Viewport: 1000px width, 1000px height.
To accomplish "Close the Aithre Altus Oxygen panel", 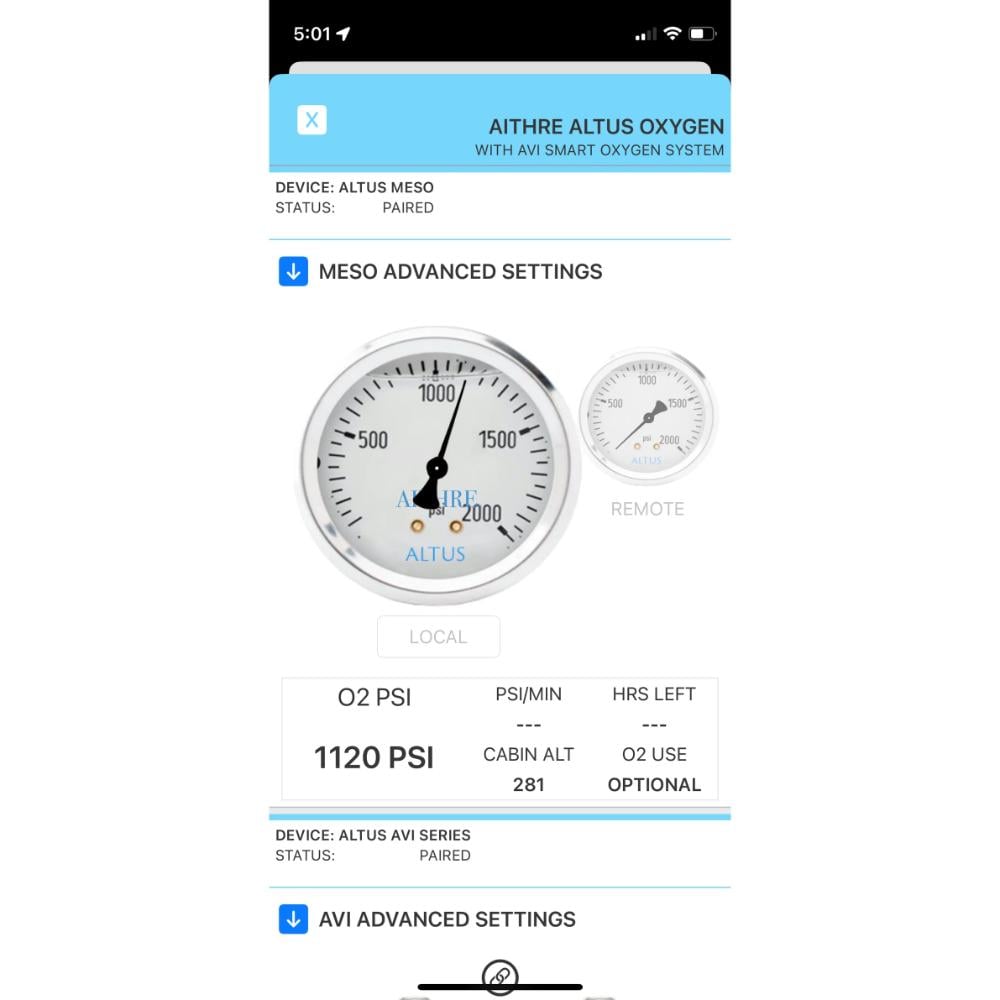I will 312,120.
